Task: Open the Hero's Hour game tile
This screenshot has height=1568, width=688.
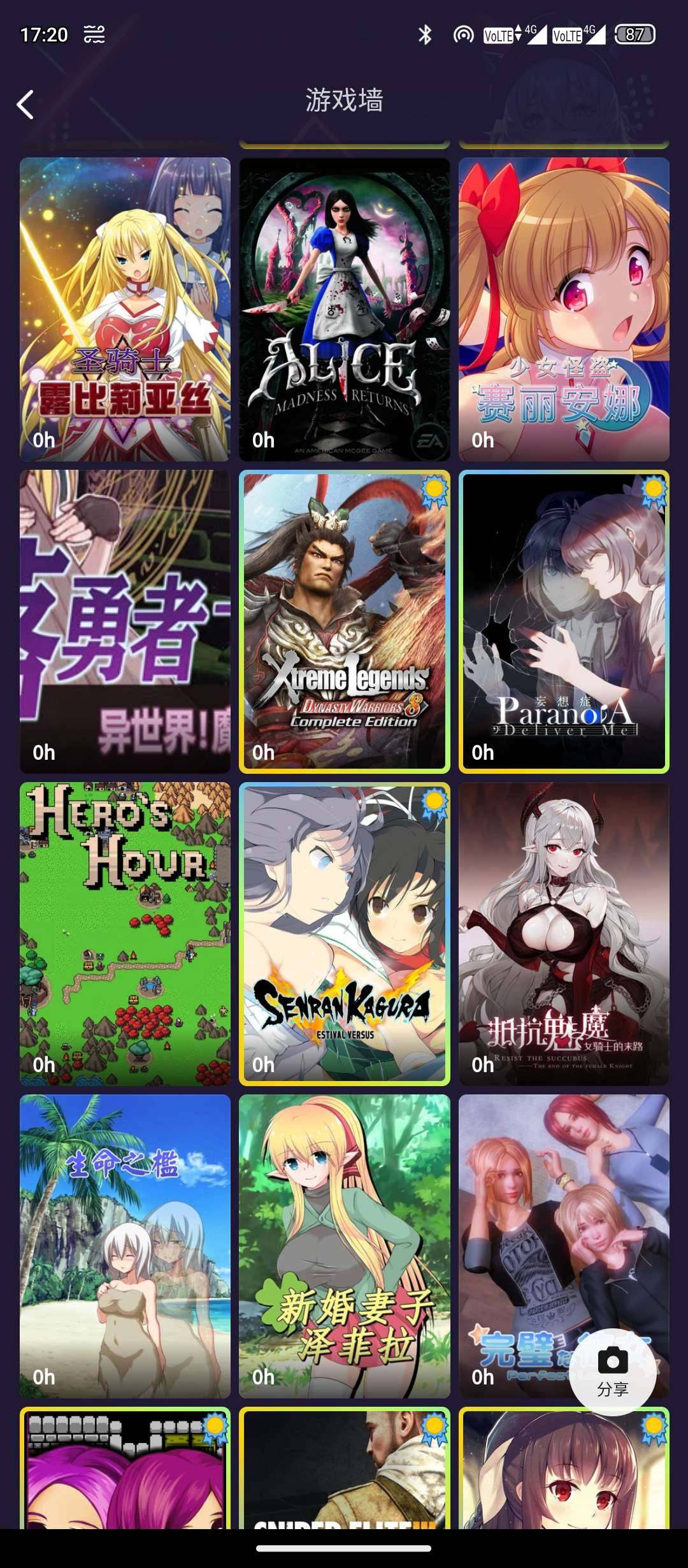Action: tap(125, 934)
